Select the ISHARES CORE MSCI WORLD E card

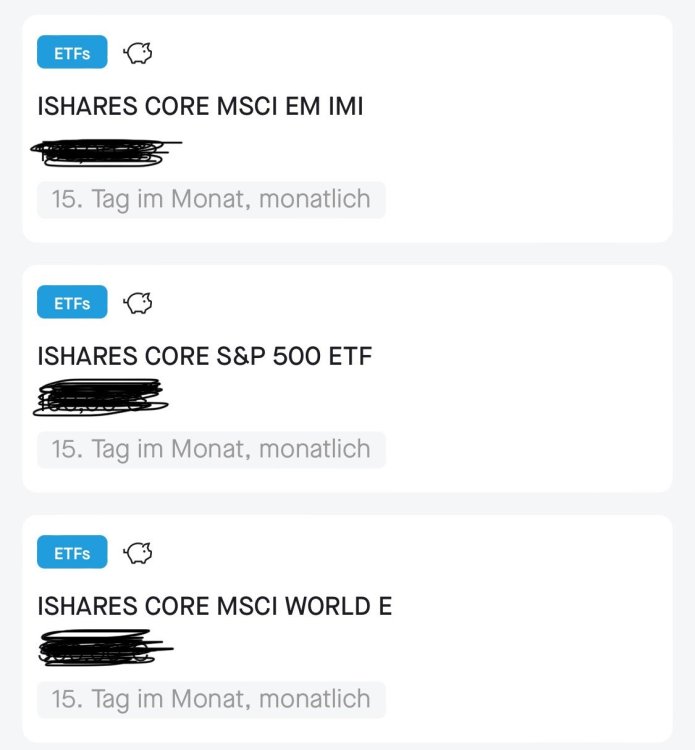tap(214, 606)
